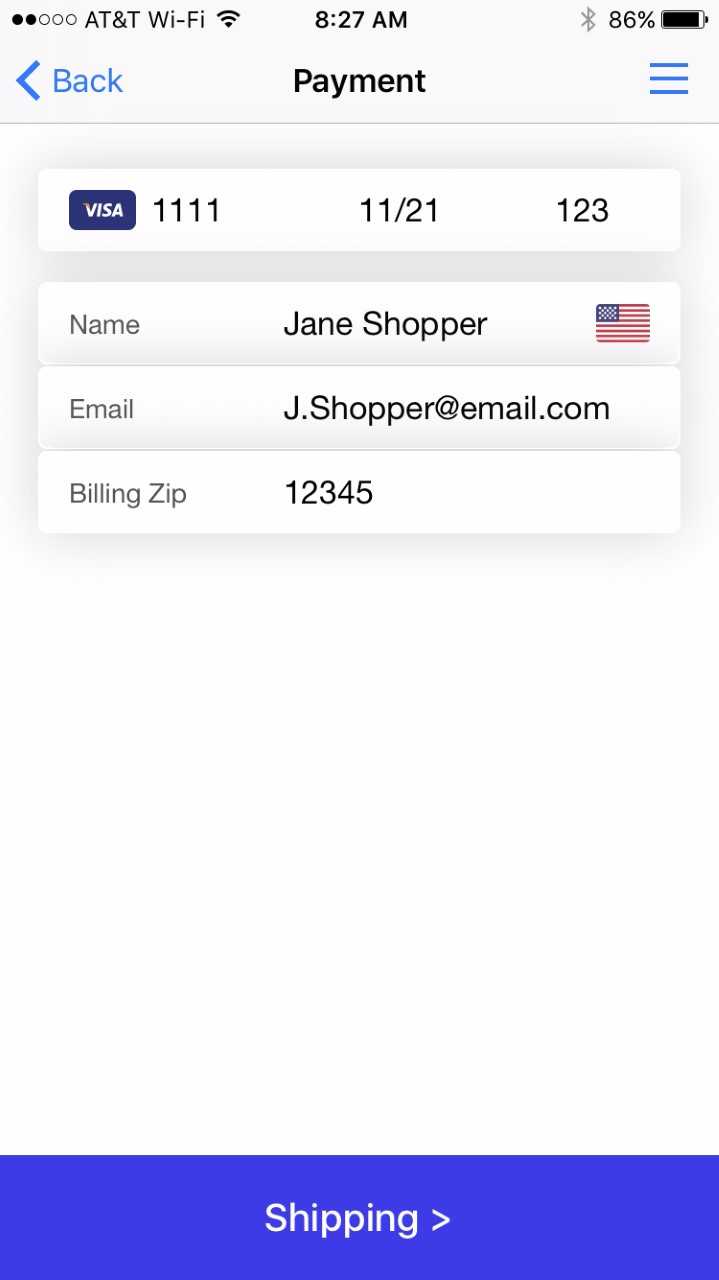This screenshot has height=1280, width=719.
Task: Open the hamburger menu
Action: point(668,79)
